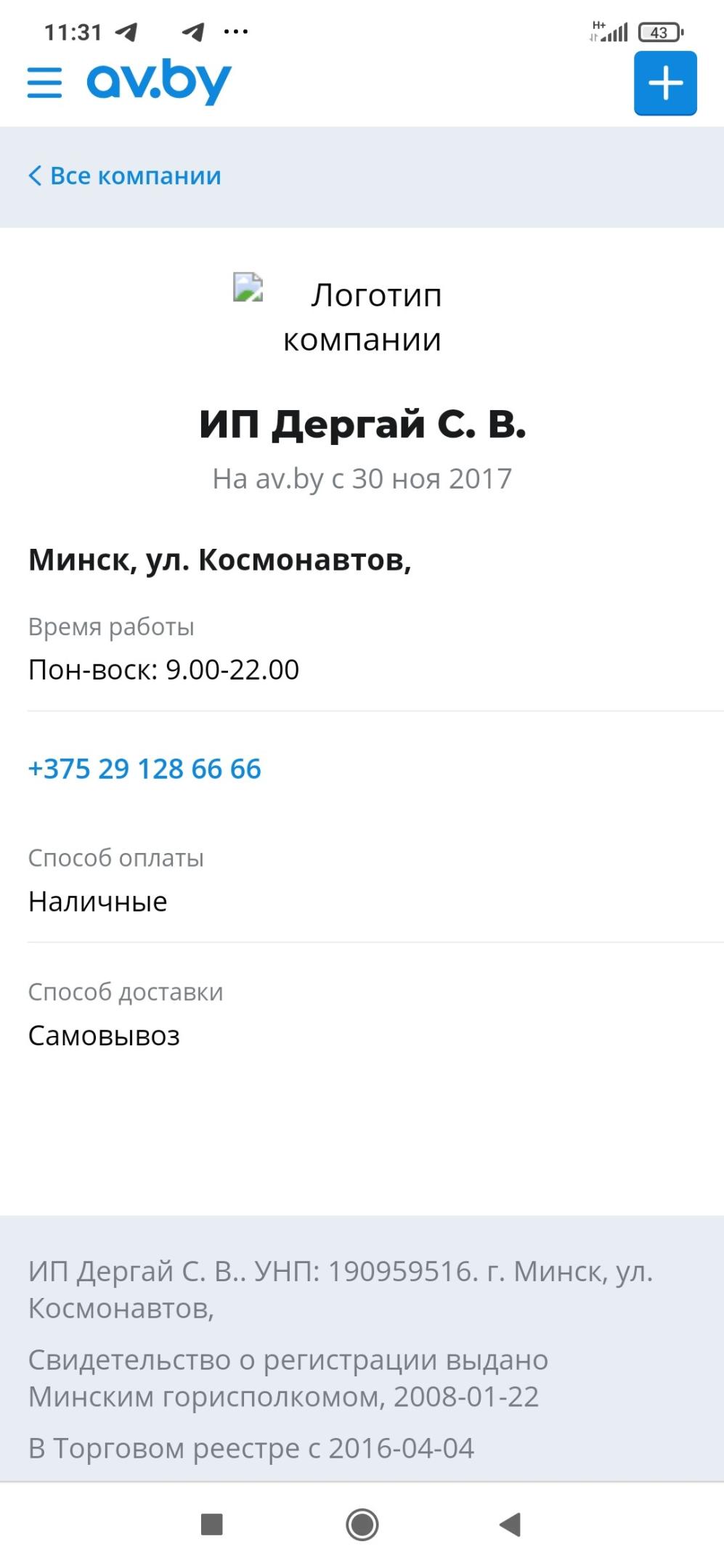Go to the phone's home screen
724x1568 pixels.
tap(362, 1524)
